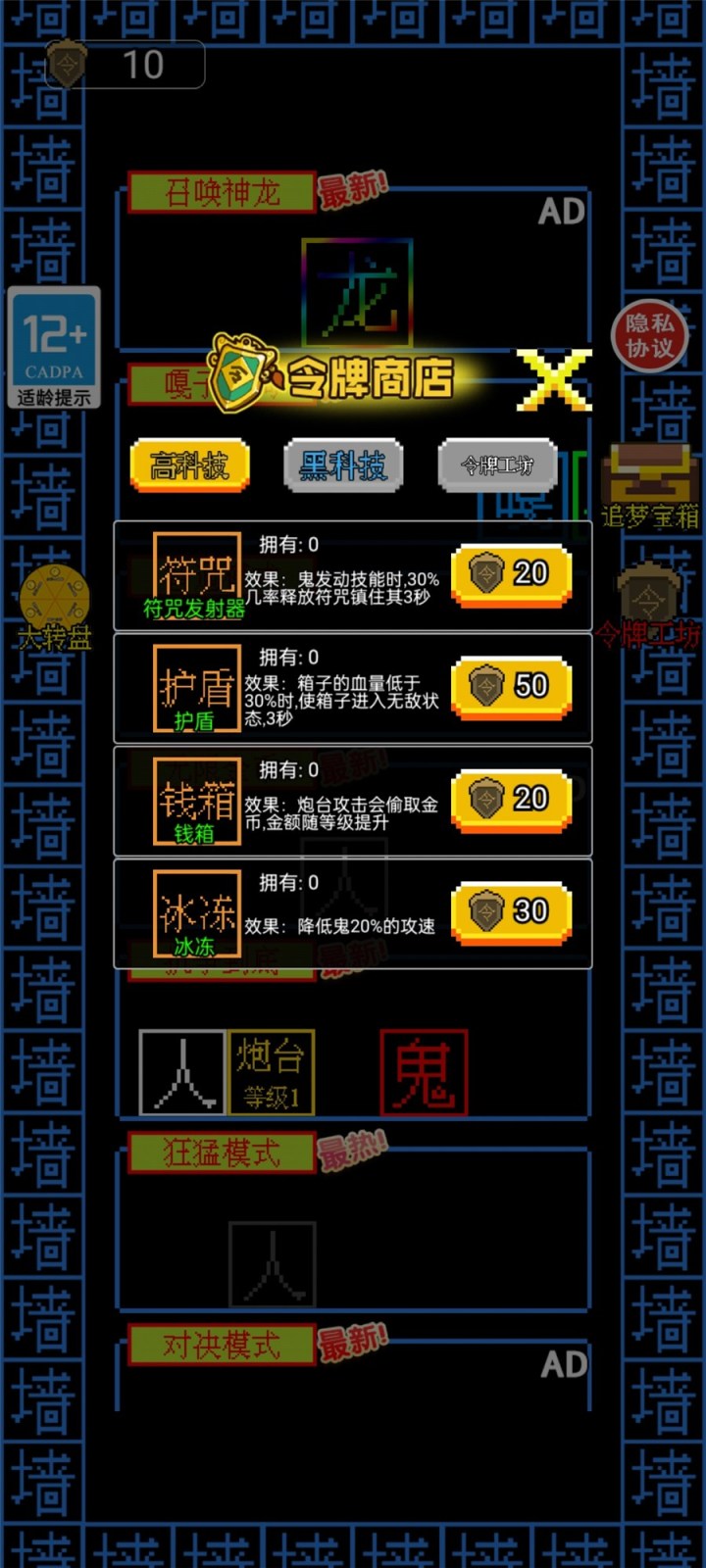Open the 令牌工坊 tab
Viewport: 706px width, 1568px height.
click(498, 465)
